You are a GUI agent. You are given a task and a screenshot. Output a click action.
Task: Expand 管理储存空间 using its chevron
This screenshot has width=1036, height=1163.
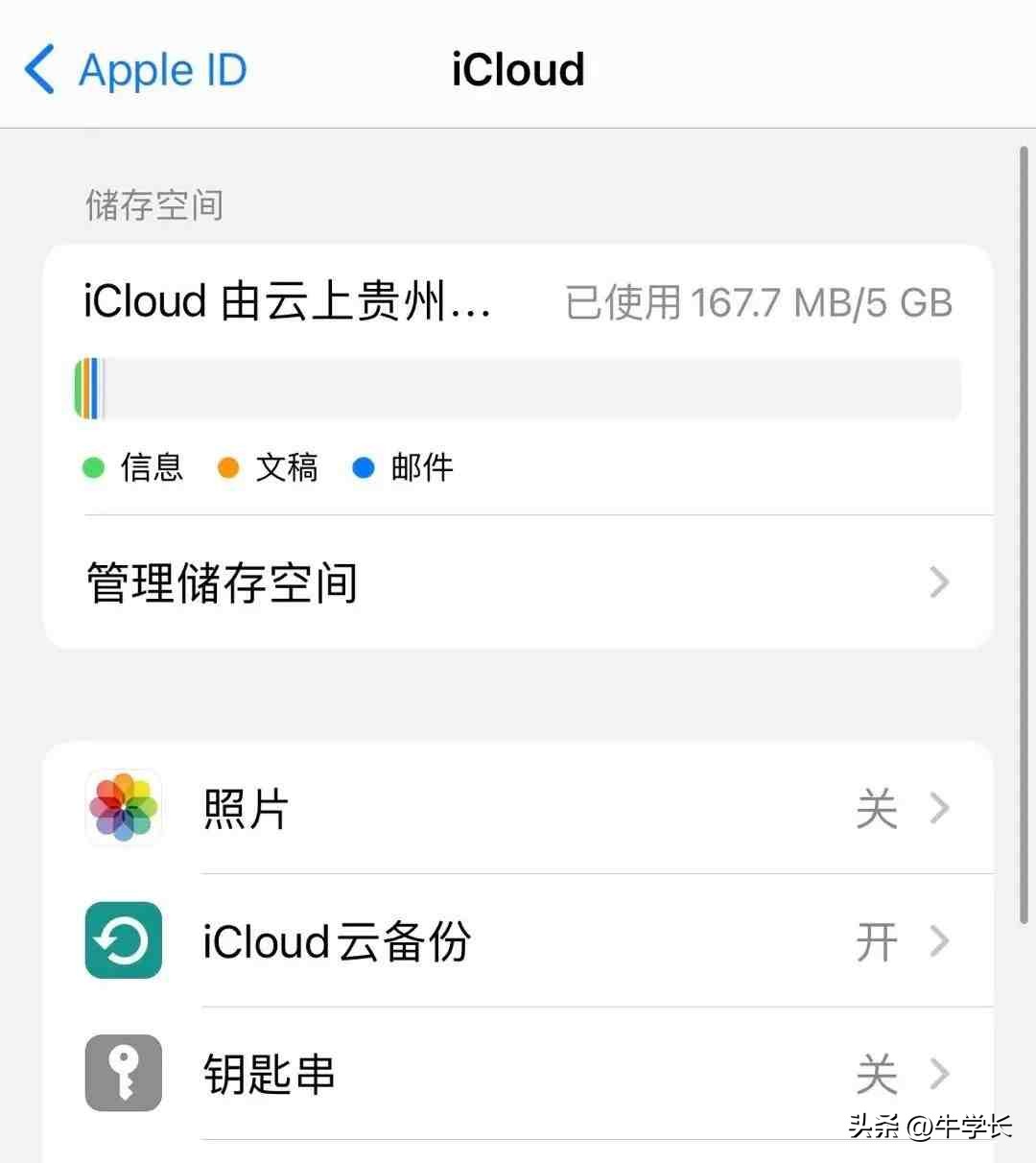(938, 582)
